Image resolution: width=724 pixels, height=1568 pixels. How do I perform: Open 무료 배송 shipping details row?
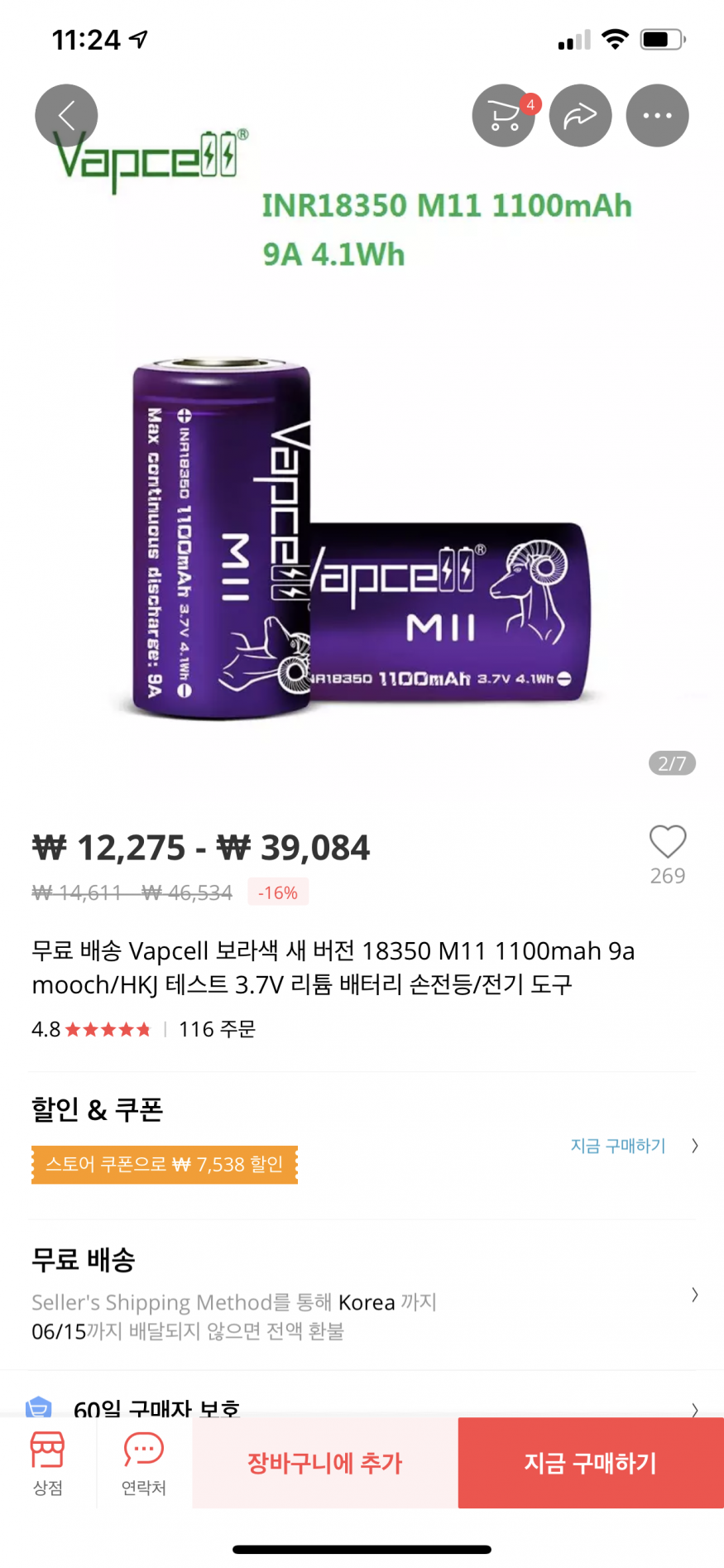[362, 1295]
